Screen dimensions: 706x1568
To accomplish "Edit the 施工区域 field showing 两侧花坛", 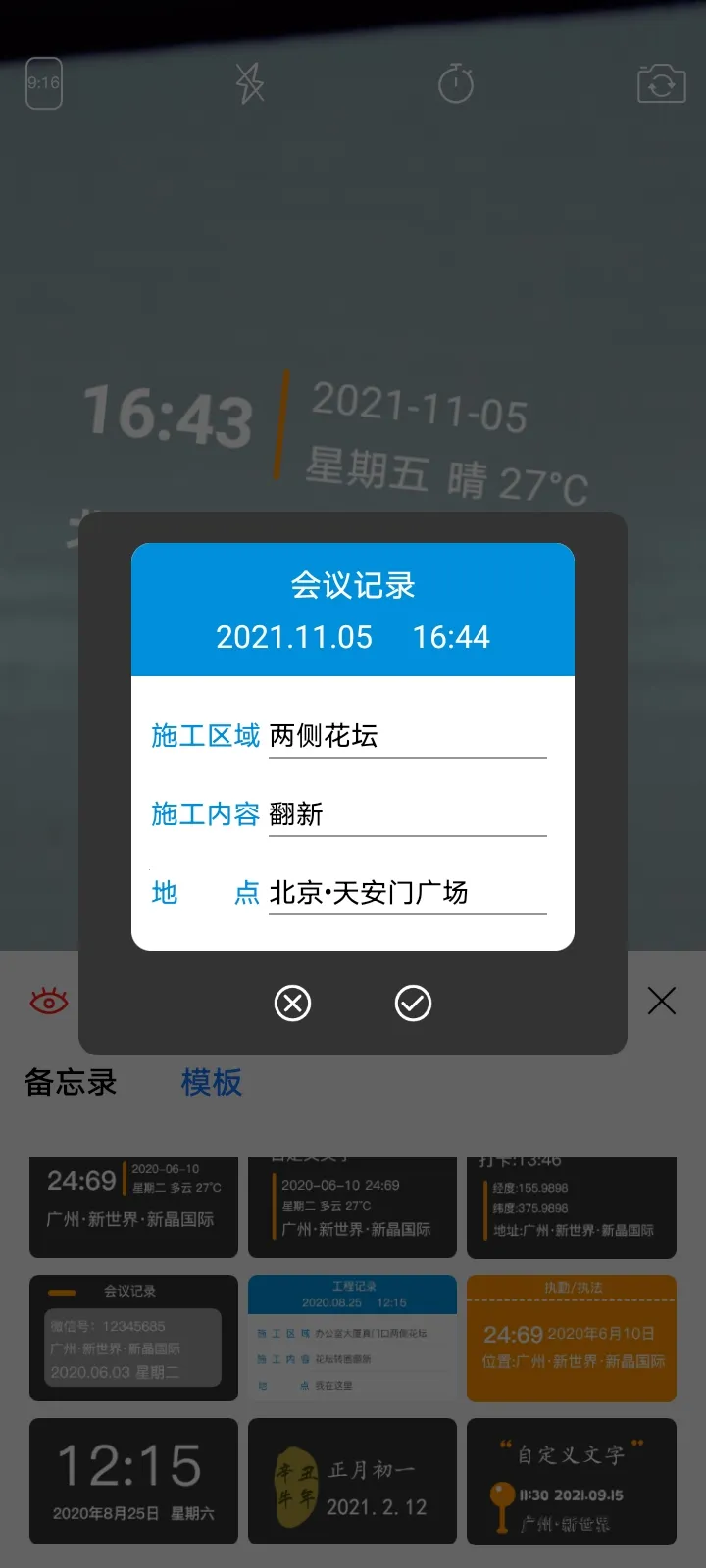I will [x=407, y=735].
